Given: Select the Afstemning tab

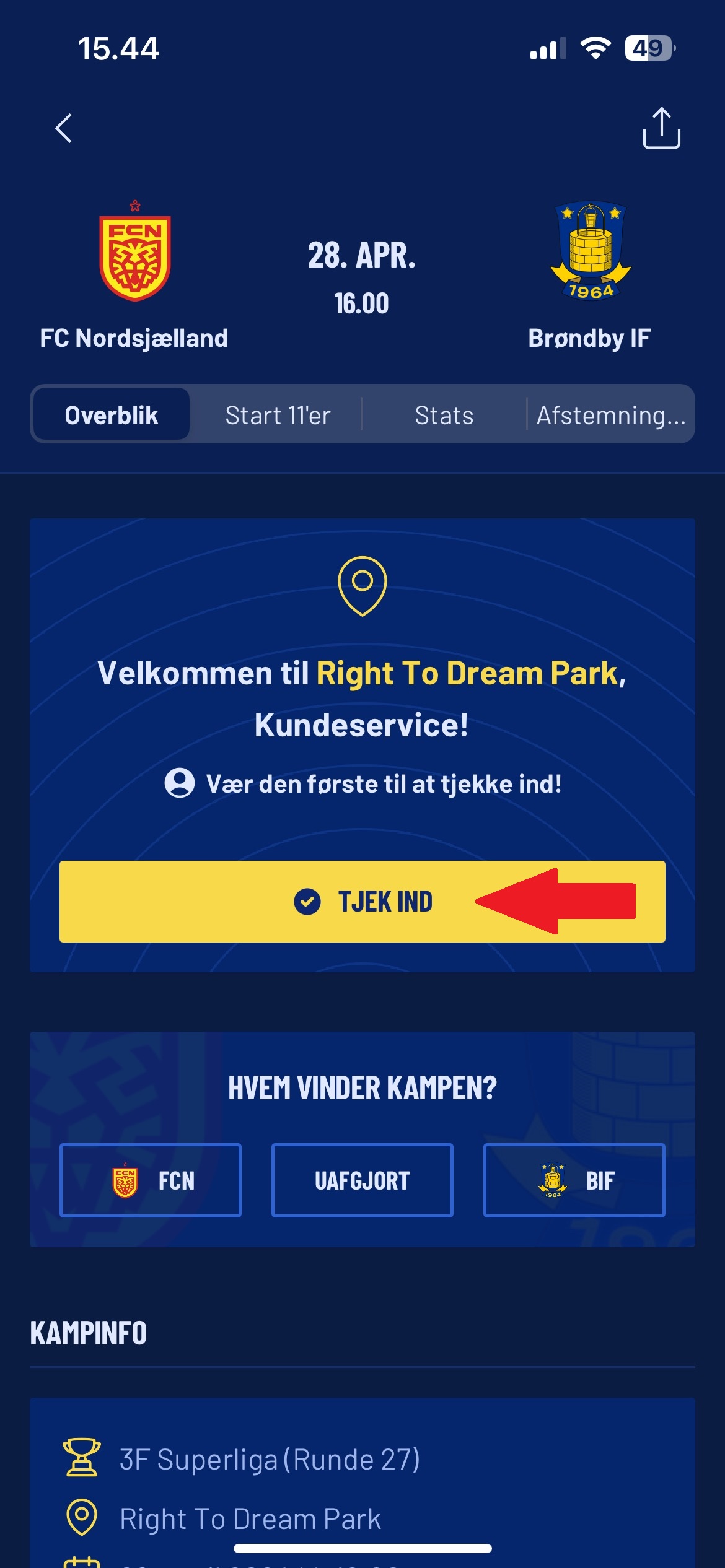Looking at the screenshot, I should pyautogui.click(x=610, y=415).
